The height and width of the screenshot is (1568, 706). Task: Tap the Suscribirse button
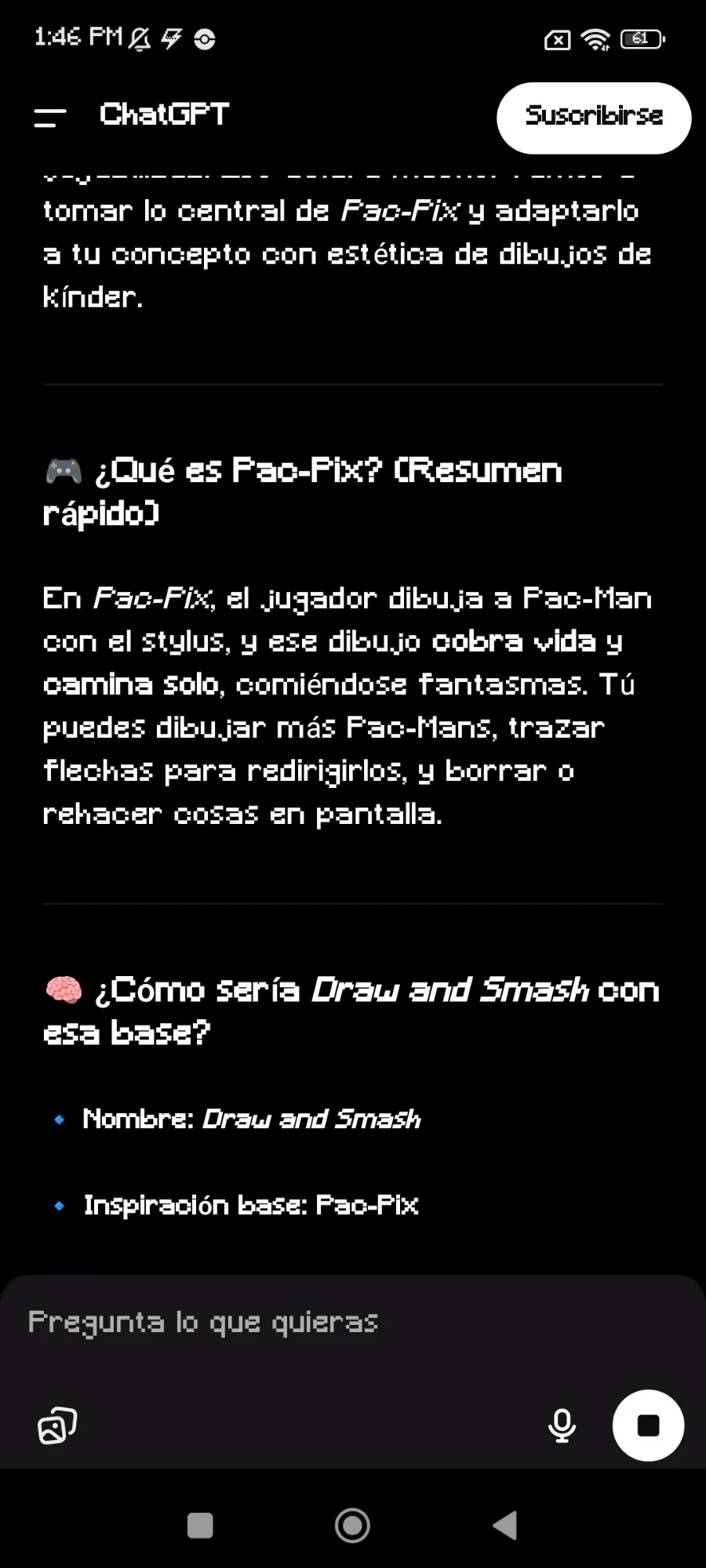click(x=594, y=118)
